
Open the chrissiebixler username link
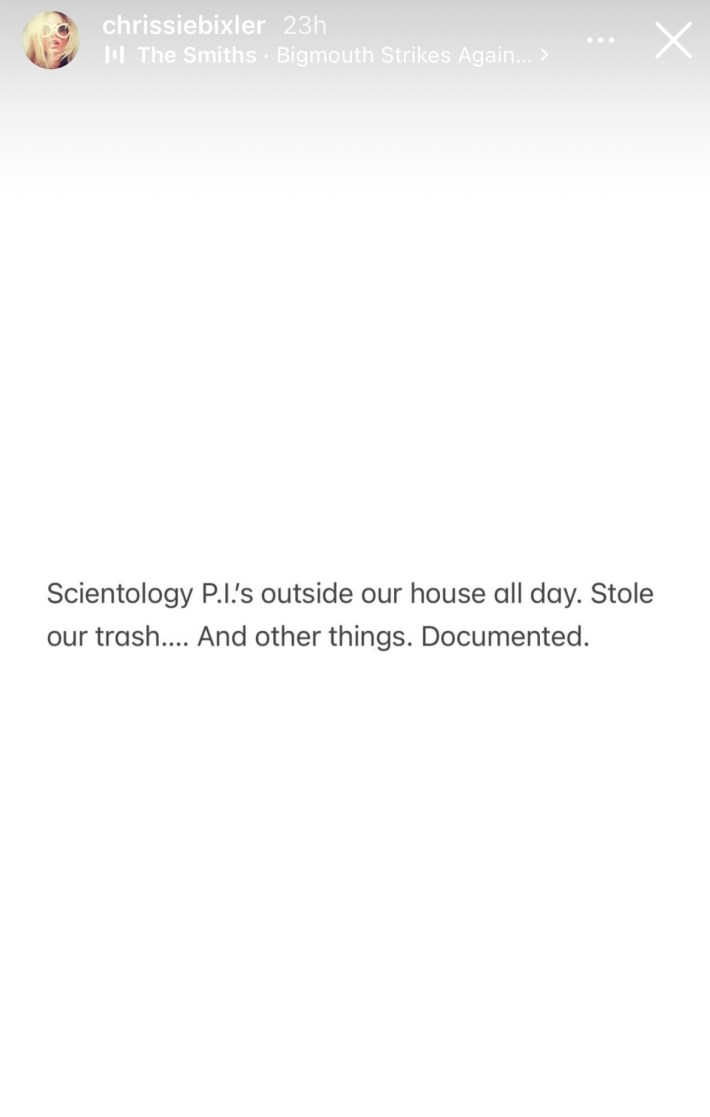point(183,26)
